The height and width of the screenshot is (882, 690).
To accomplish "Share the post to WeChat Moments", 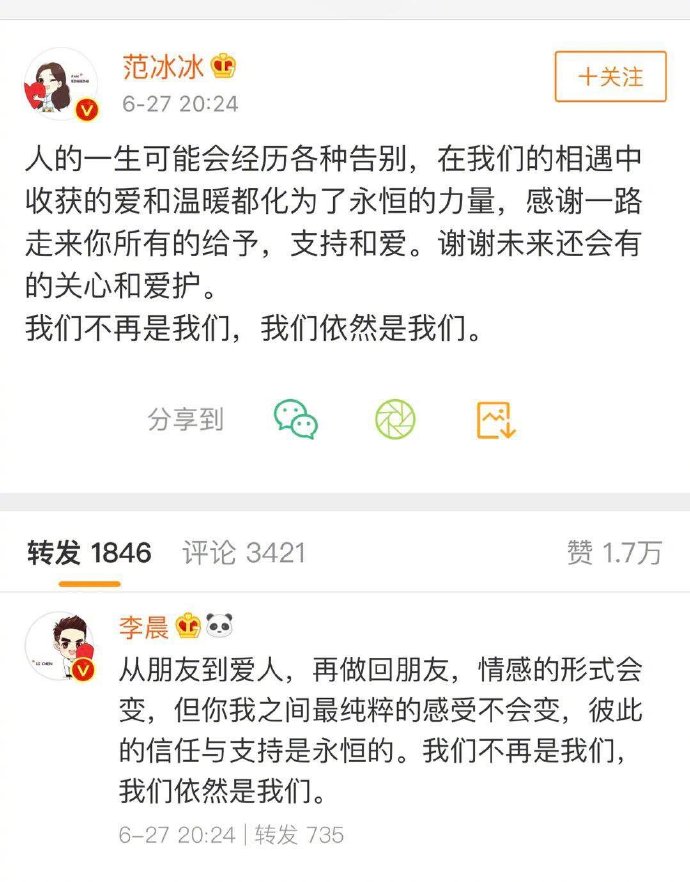I will 395,420.
